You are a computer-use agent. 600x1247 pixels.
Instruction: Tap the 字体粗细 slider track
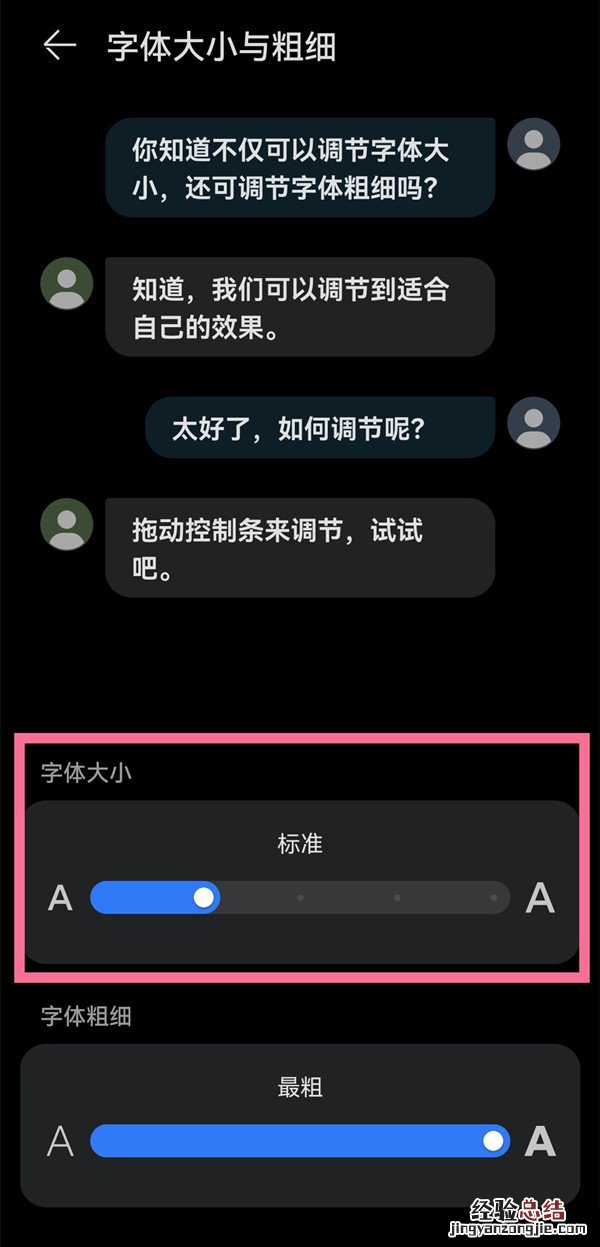pos(300,1141)
